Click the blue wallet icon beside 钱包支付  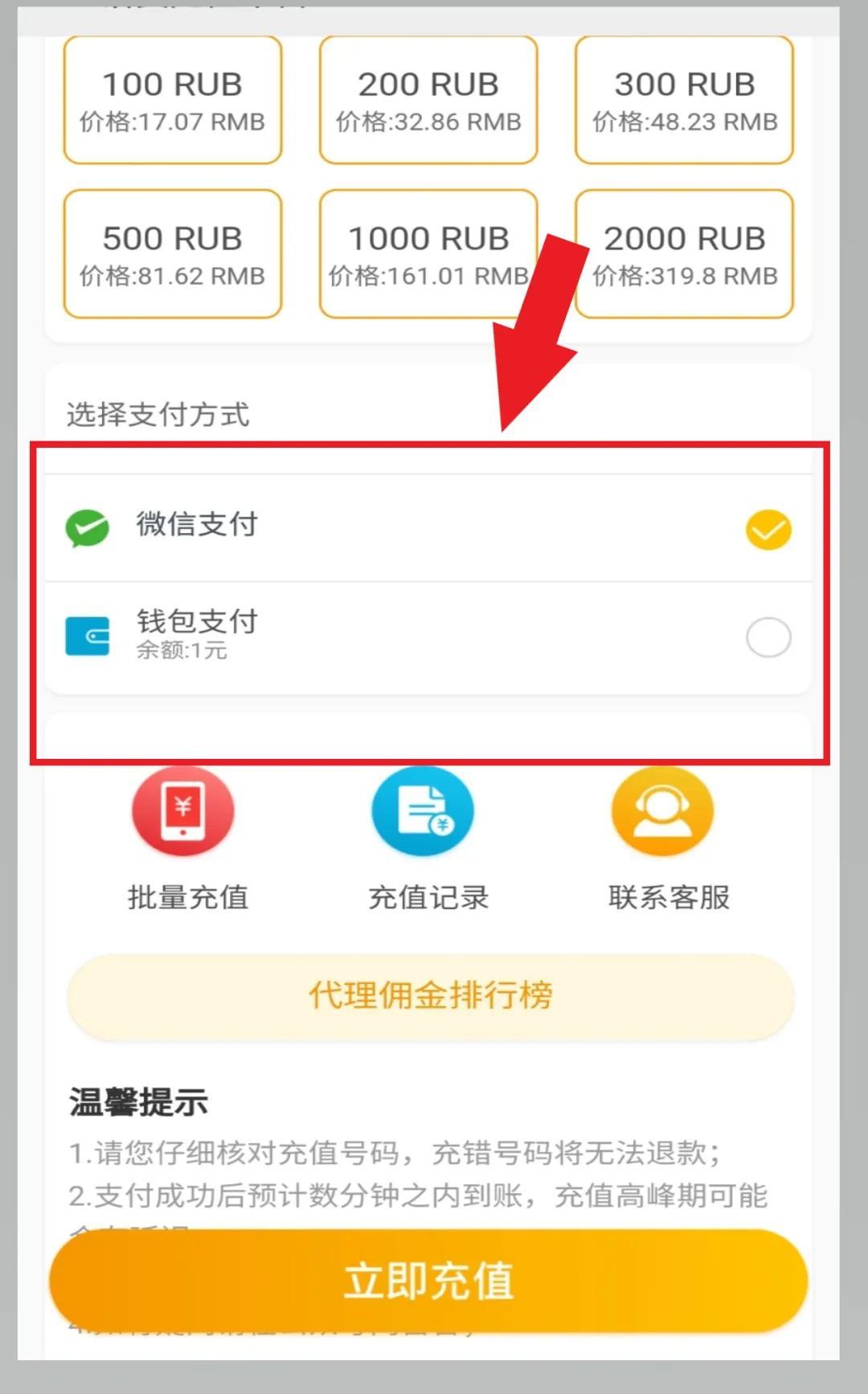tap(86, 638)
